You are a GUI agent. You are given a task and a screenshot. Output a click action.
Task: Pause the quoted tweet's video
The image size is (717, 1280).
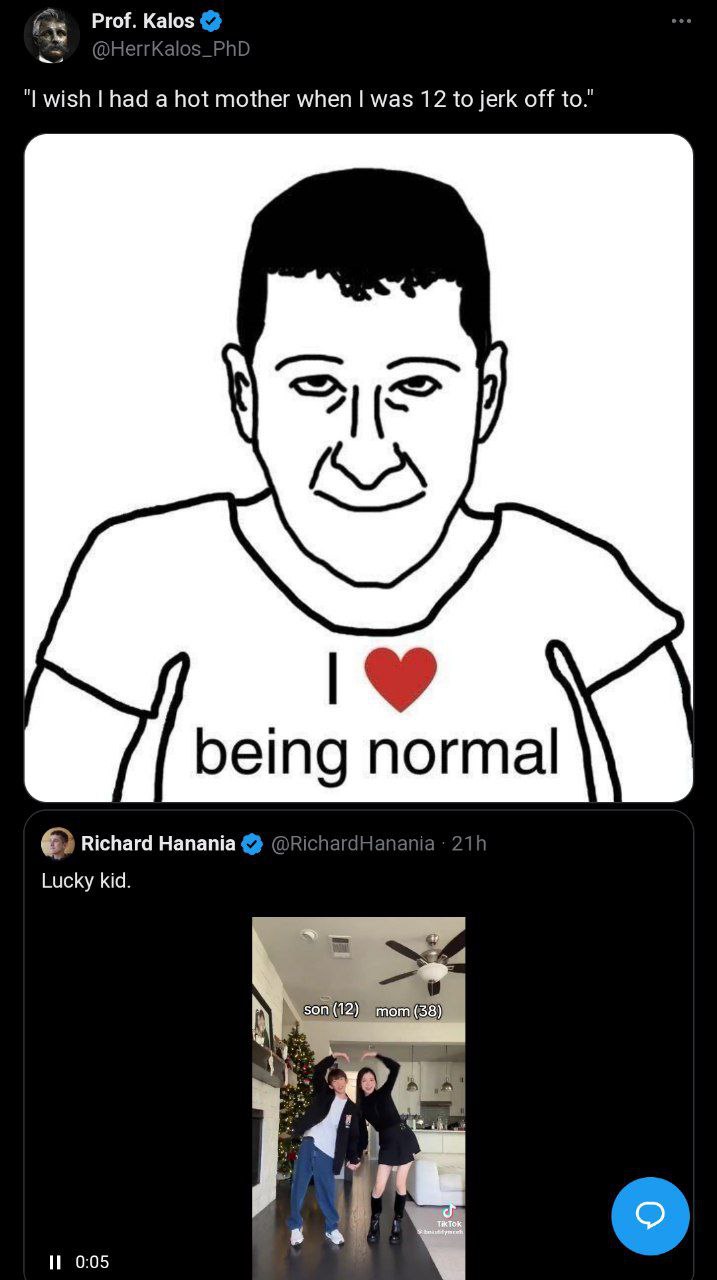click(x=56, y=1262)
